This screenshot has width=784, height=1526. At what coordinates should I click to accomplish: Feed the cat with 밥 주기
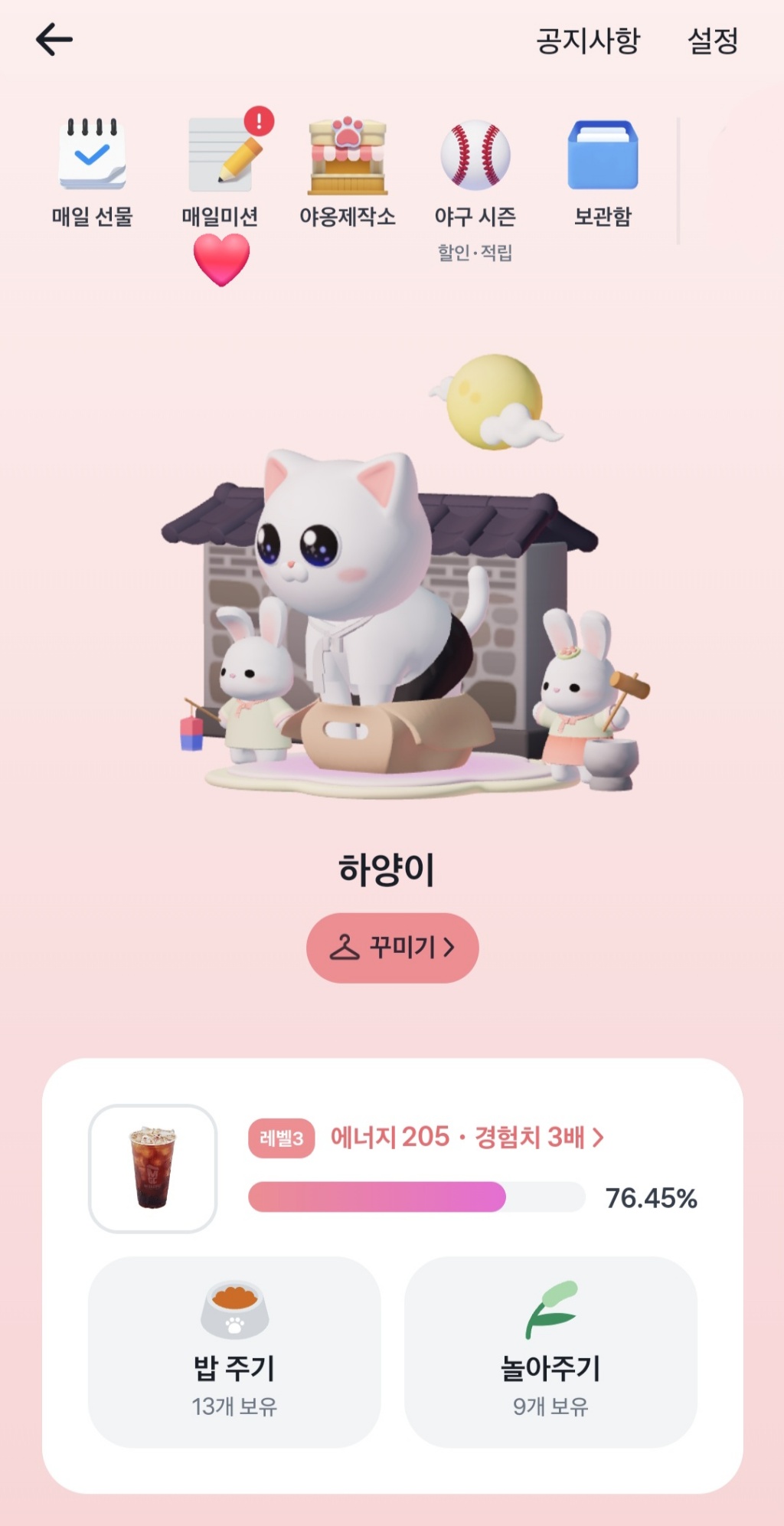point(234,1352)
